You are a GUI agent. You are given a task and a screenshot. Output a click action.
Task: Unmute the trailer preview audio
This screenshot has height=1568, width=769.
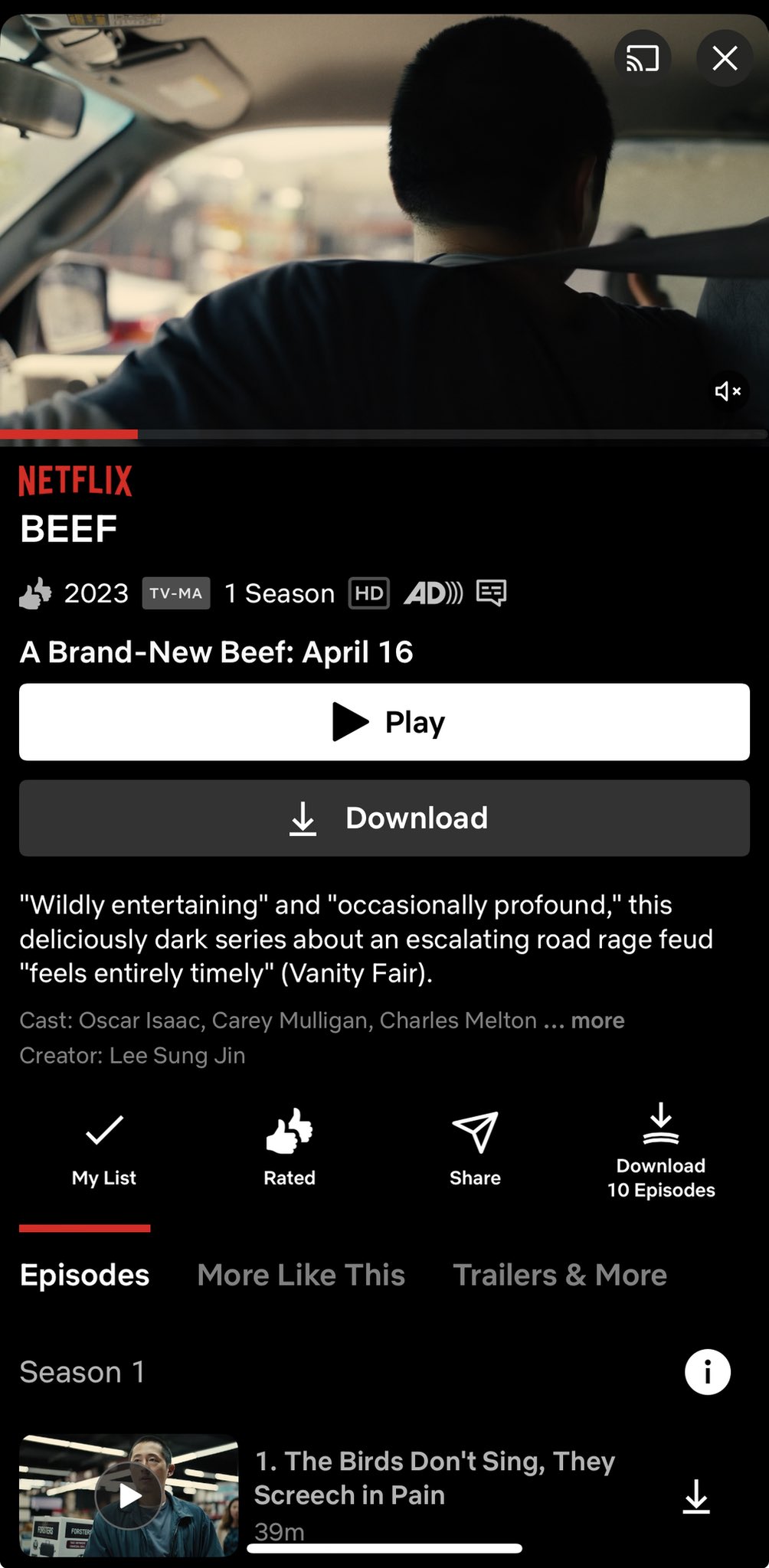click(727, 391)
